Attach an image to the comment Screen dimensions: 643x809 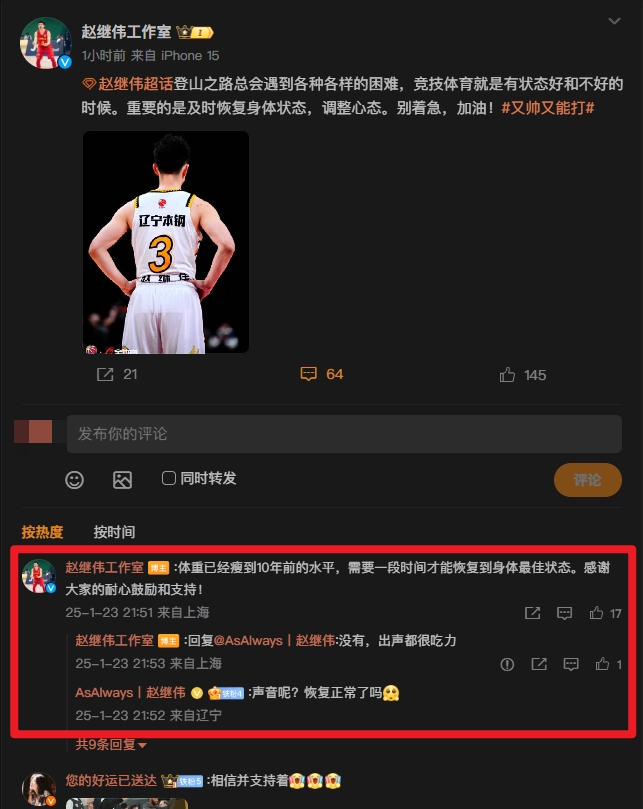pyautogui.click(x=122, y=480)
